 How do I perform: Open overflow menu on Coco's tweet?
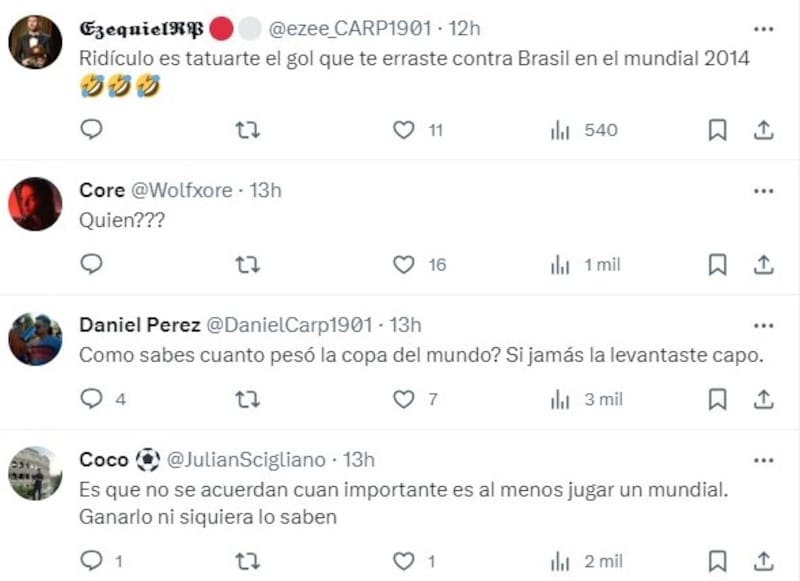click(763, 460)
